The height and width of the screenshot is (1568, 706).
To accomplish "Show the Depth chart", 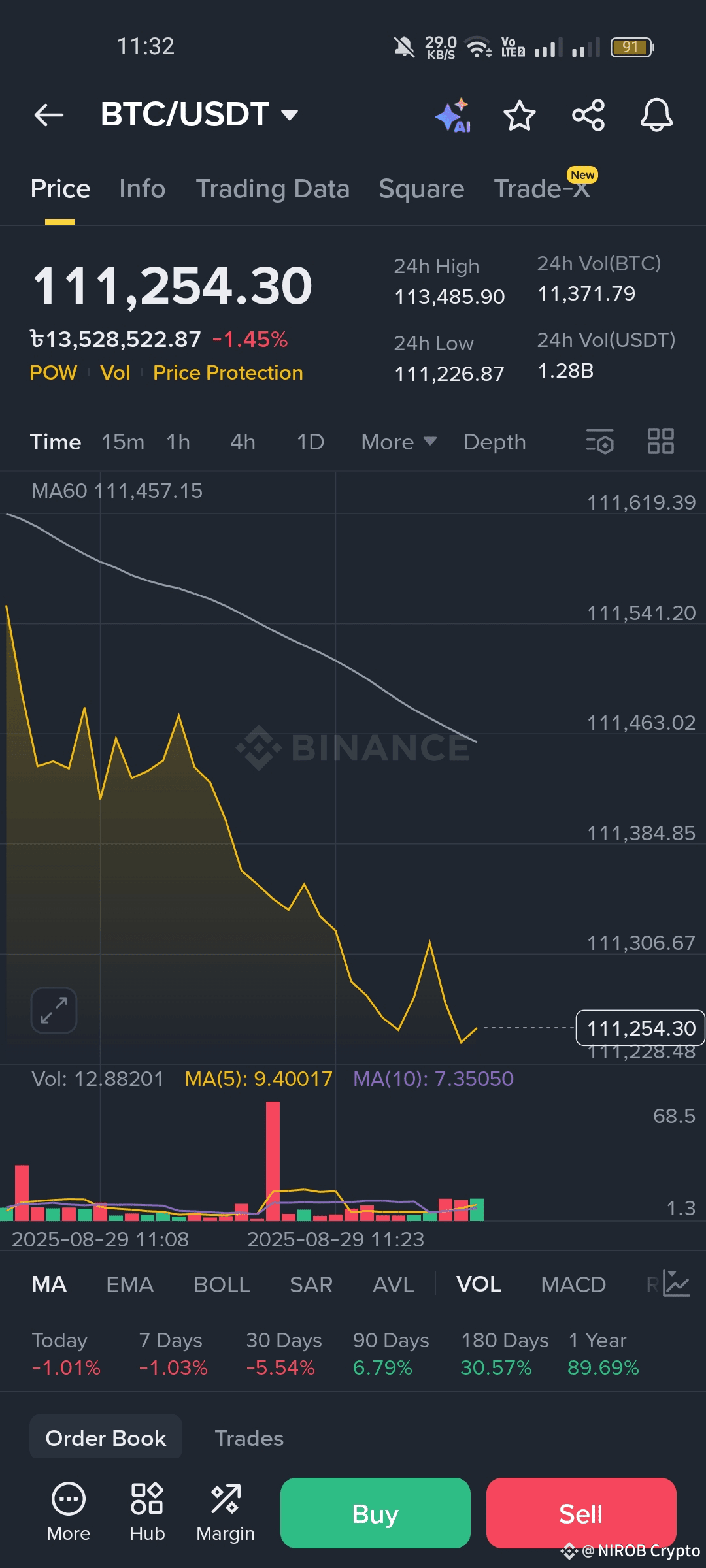I will point(495,442).
